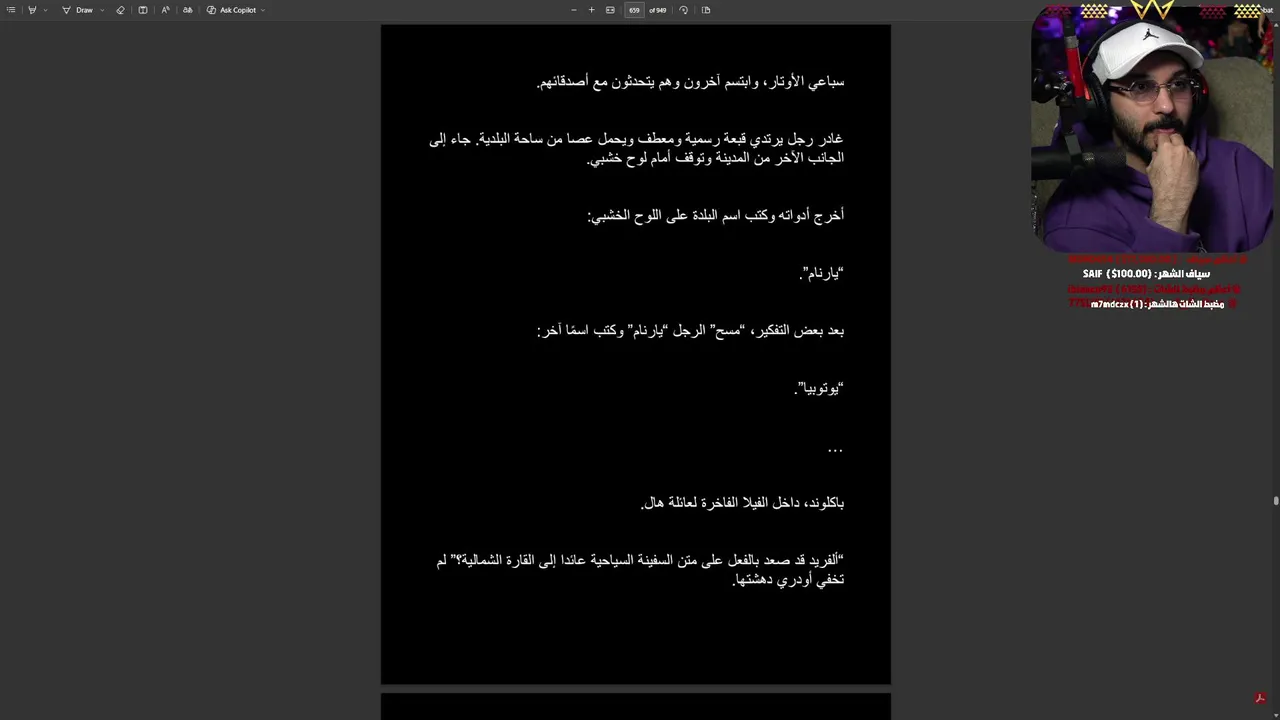Open the table of contents panel
Screen dimensions: 1280x720
[11, 10]
